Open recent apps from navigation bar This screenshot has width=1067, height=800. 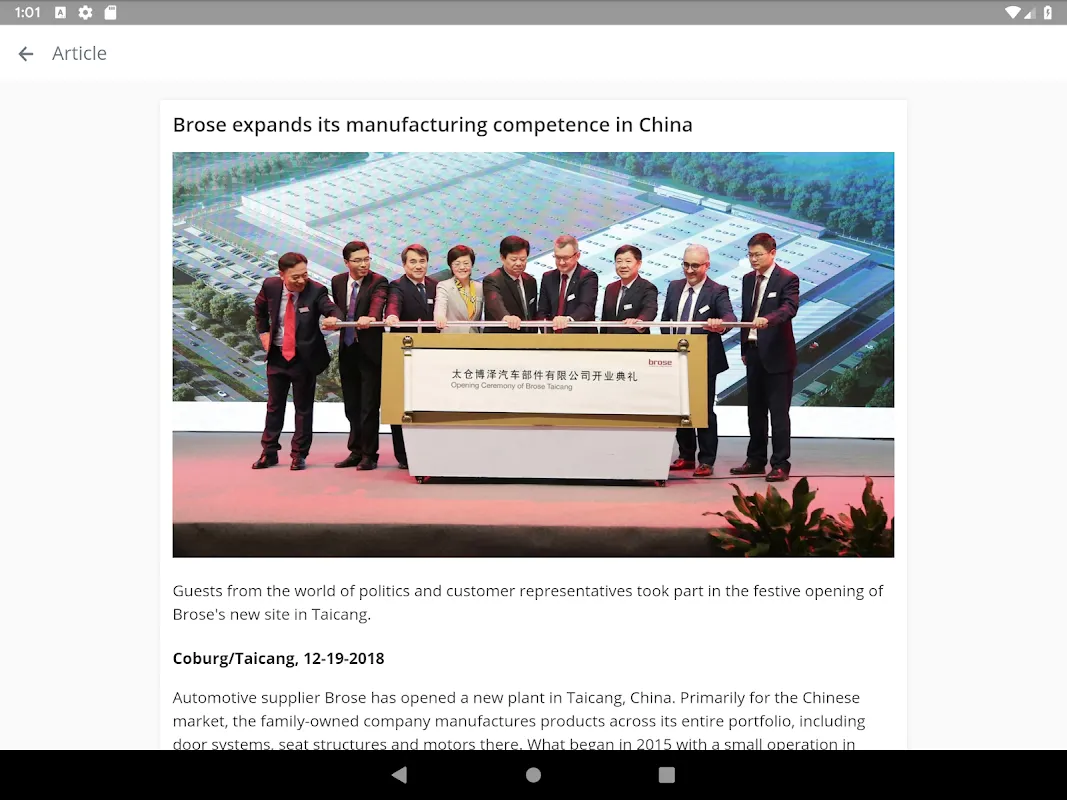point(667,775)
